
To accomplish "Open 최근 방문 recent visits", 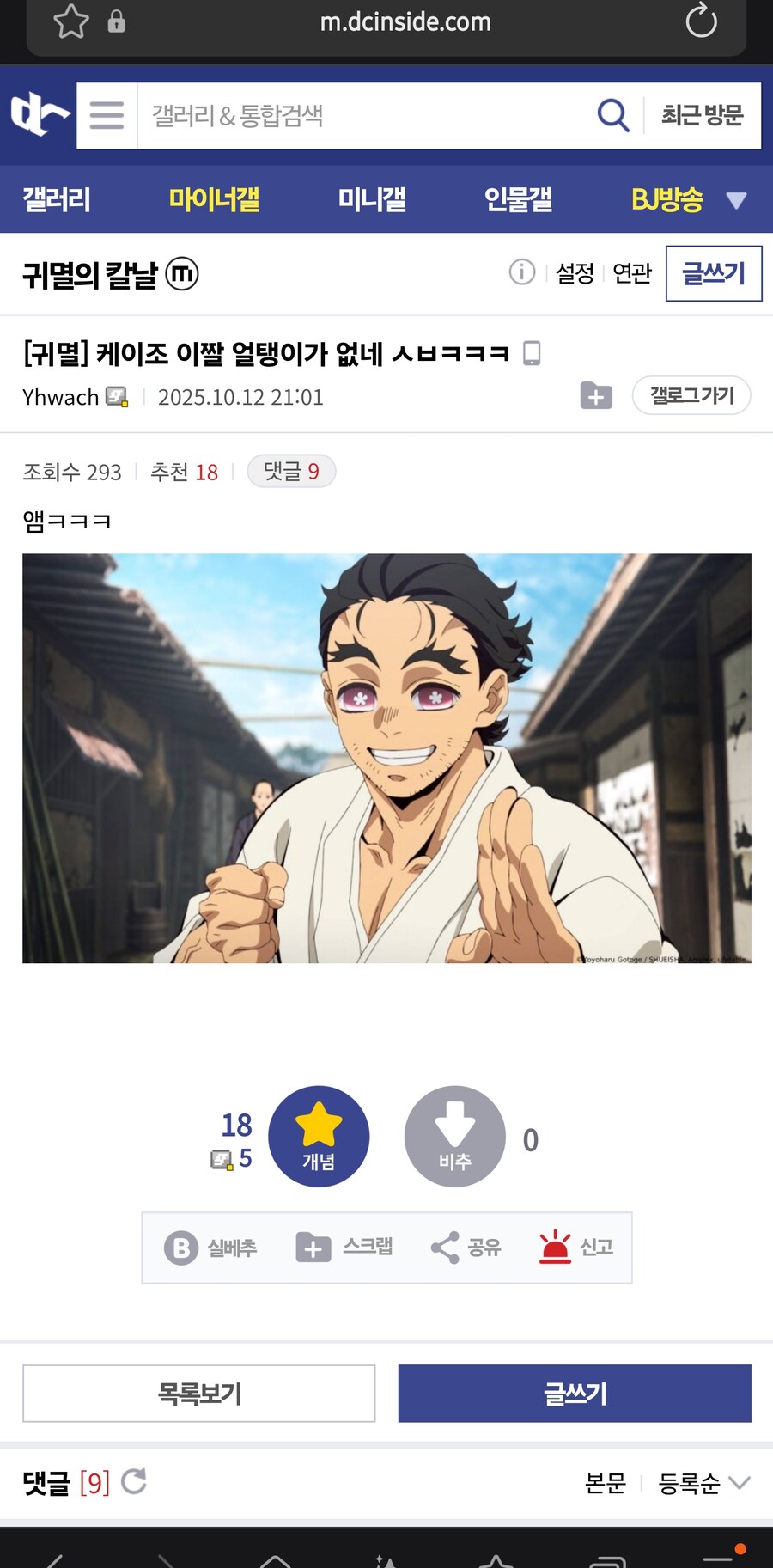I will click(x=702, y=115).
